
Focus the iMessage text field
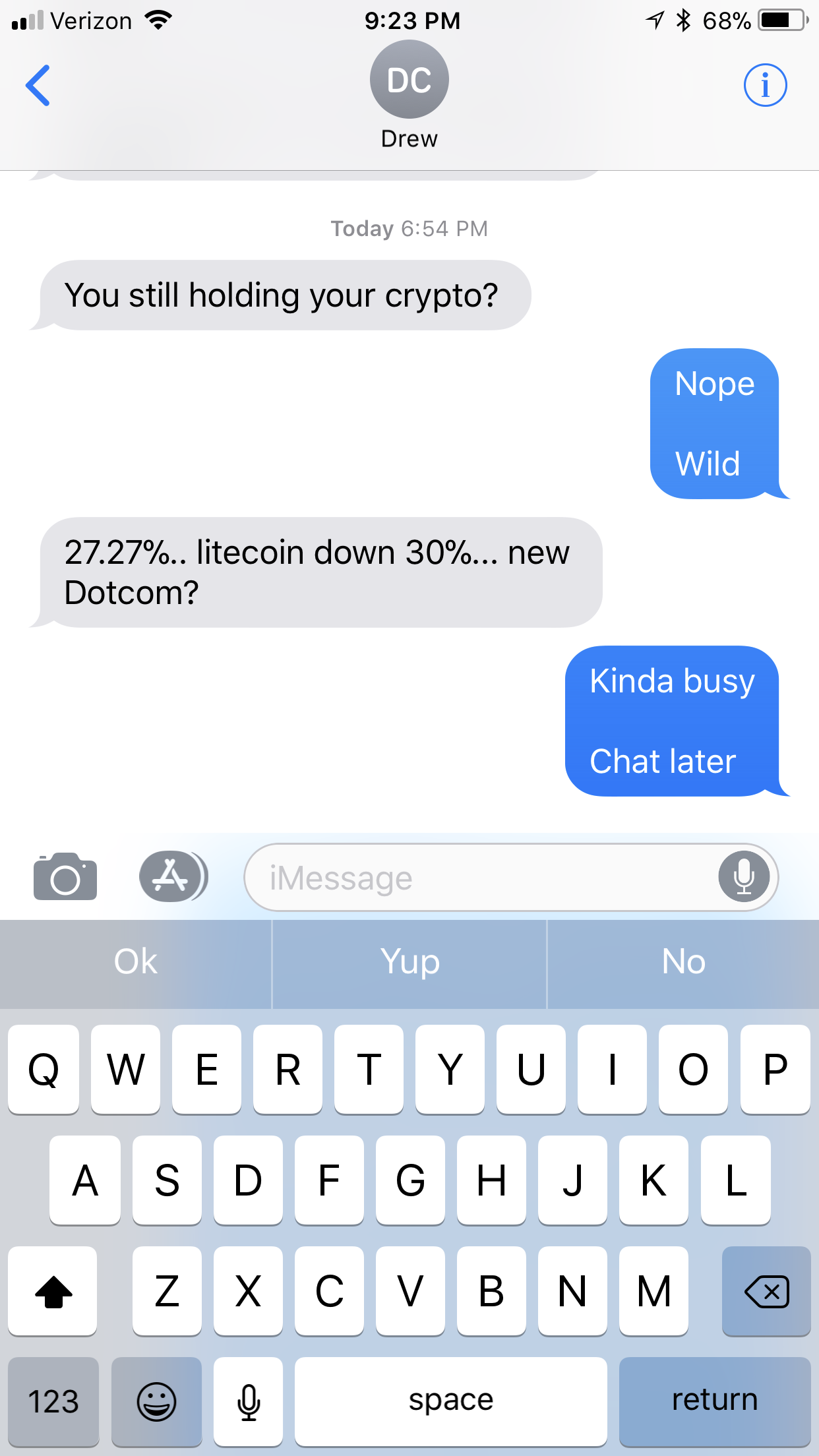pos(475,878)
